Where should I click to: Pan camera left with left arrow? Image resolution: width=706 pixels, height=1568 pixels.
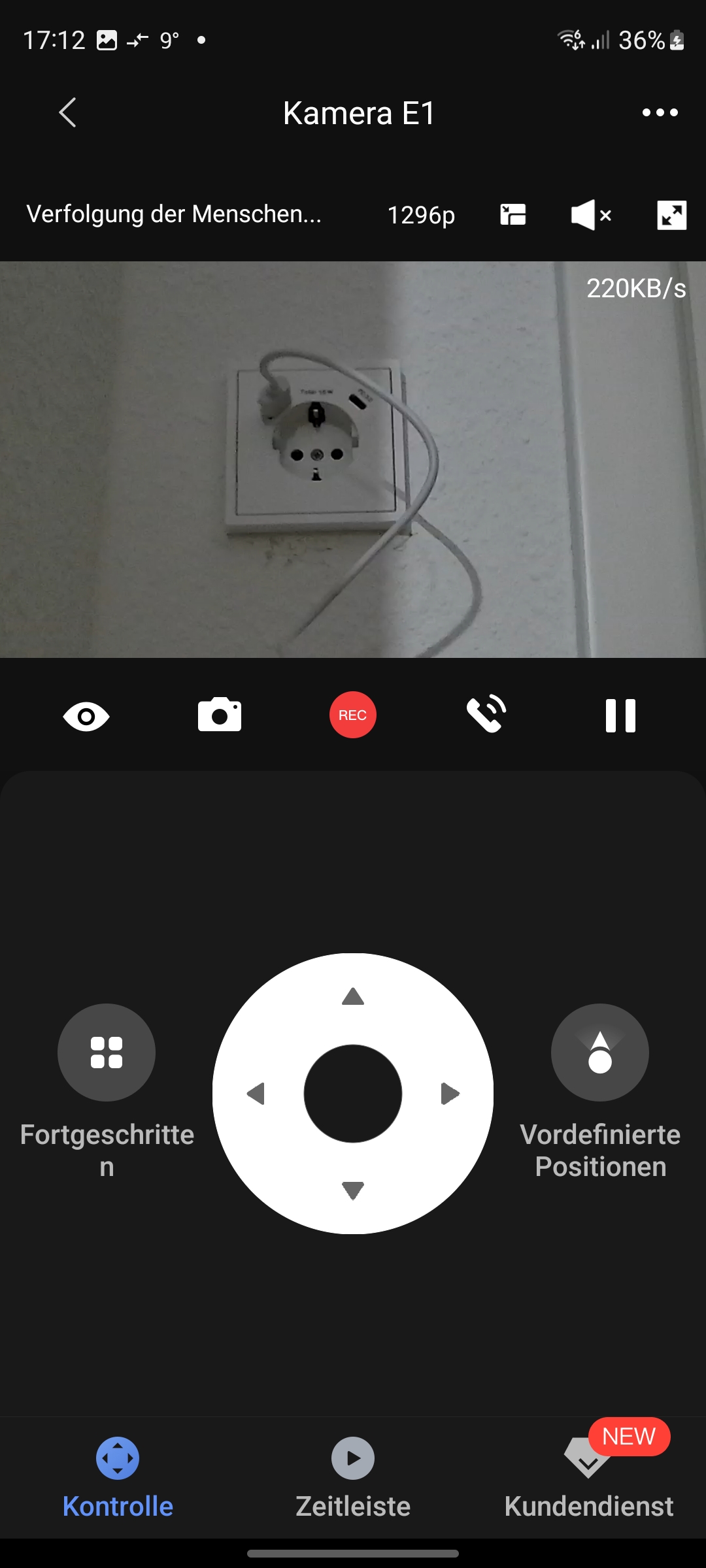(x=256, y=1094)
